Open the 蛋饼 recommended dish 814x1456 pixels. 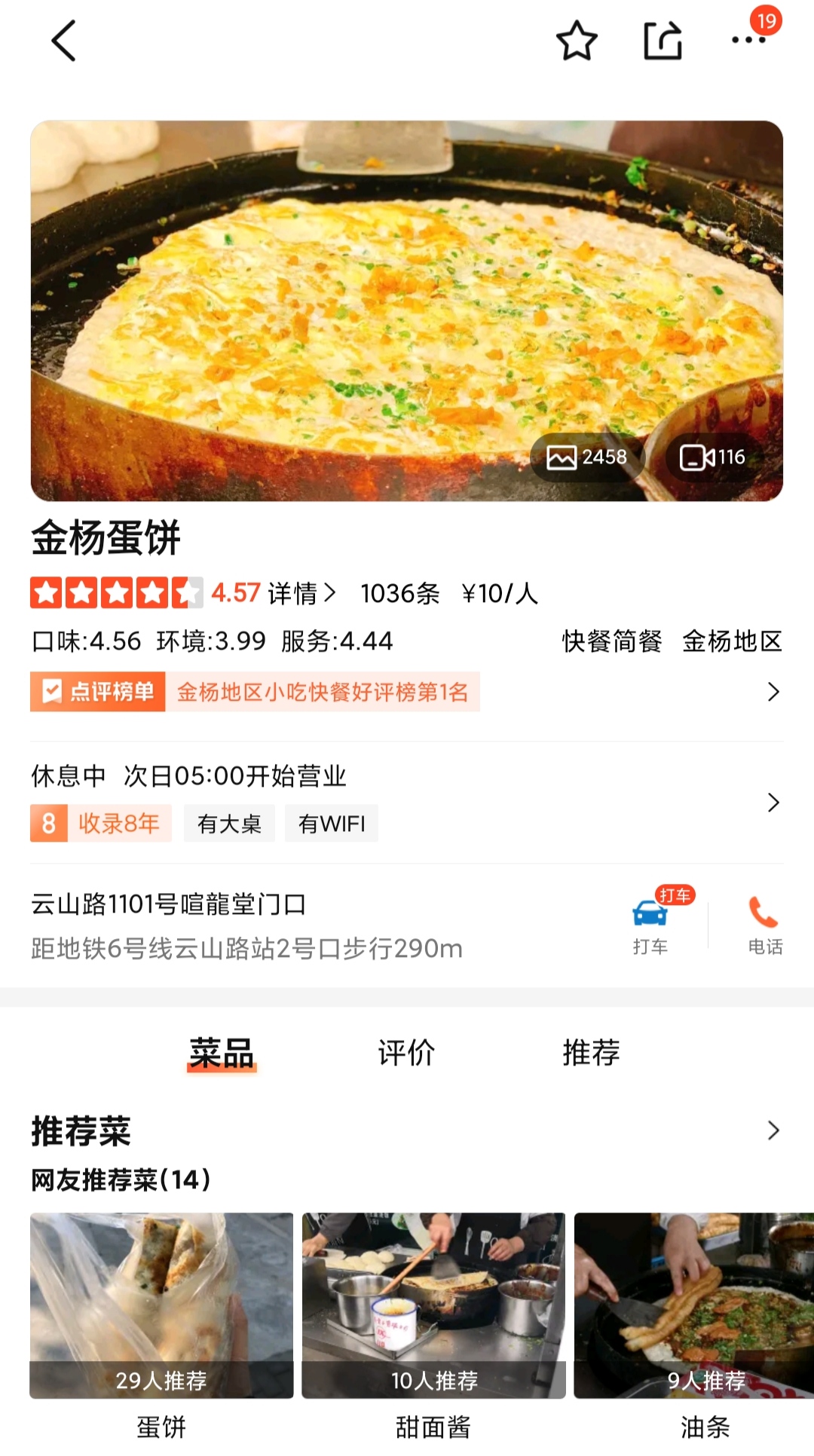pyautogui.click(x=161, y=1305)
